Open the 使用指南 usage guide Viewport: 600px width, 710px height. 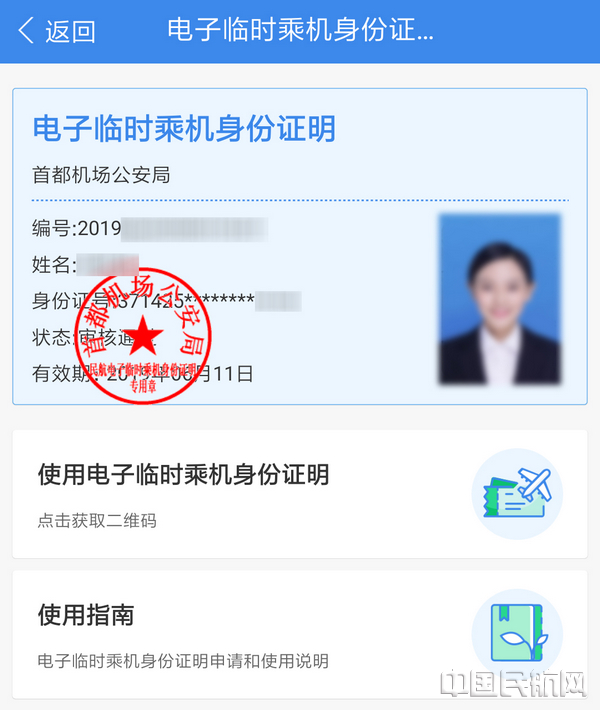point(299,634)
